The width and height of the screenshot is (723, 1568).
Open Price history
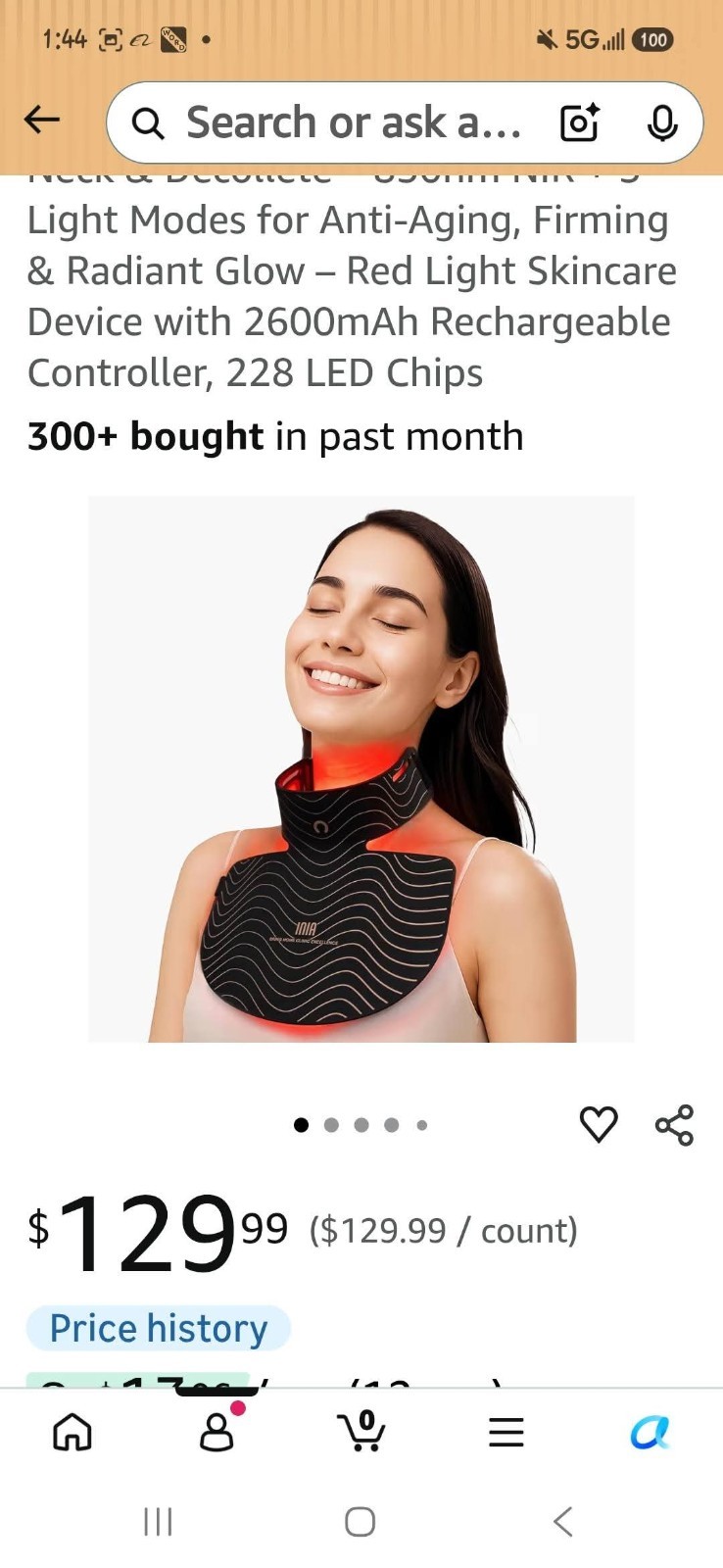pos(159,1329)
